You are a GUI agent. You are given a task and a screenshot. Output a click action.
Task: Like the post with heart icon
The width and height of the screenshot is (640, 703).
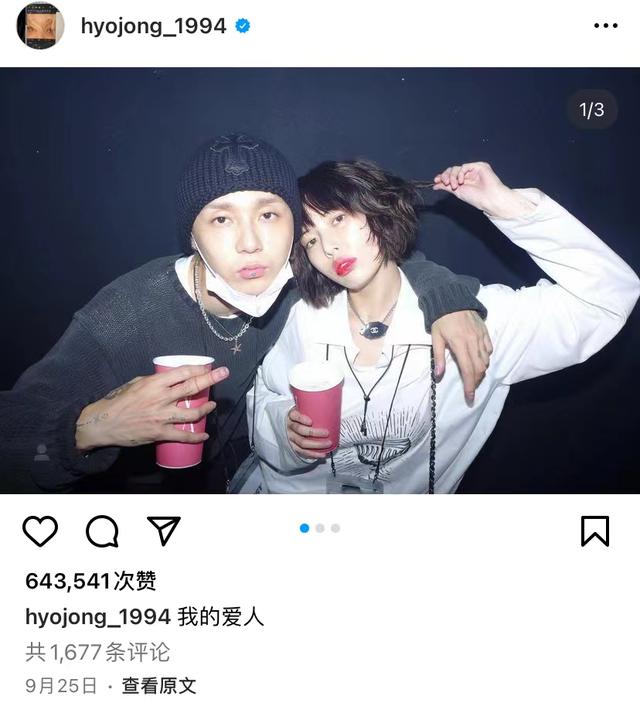(x=40, y=531)
